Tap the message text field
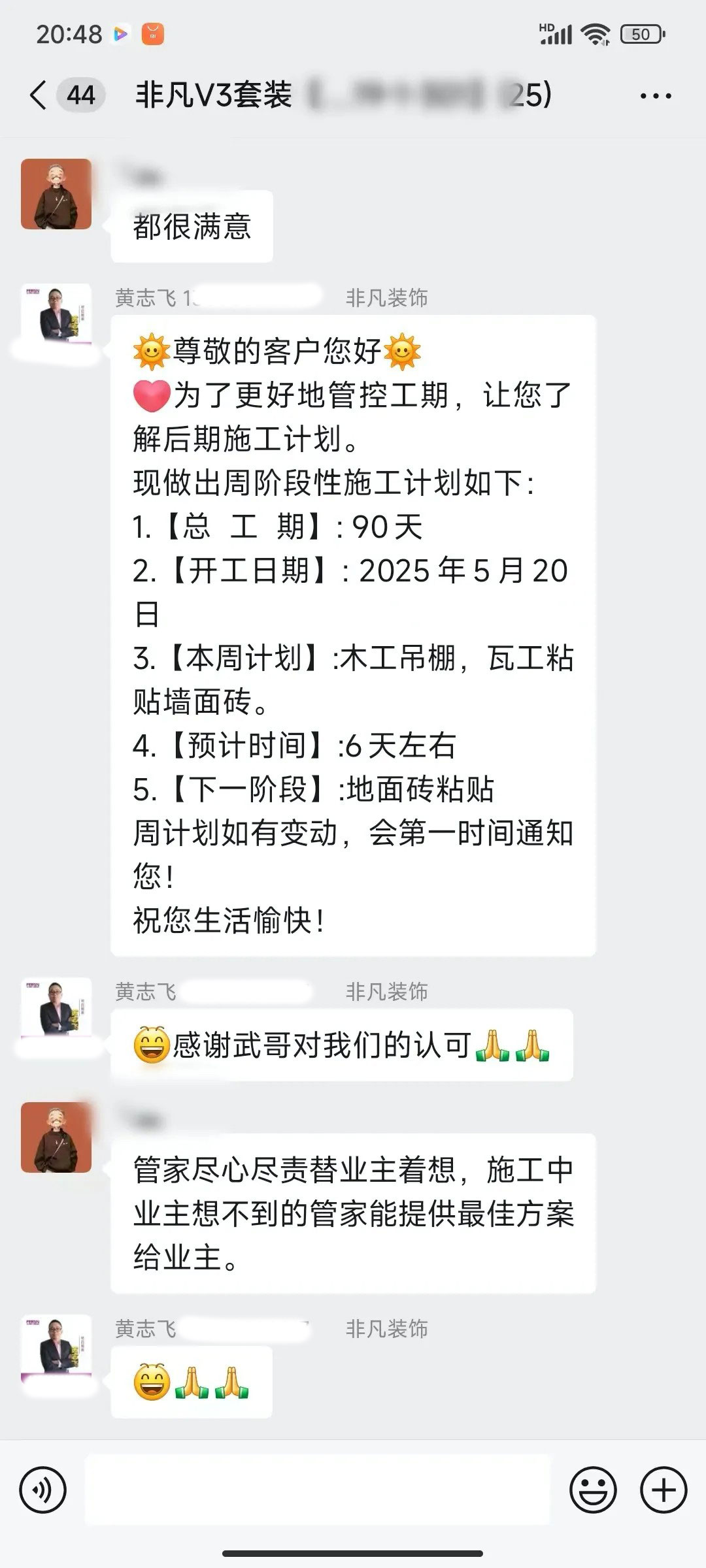Viewport: 706px width, 1568px height. 318,1490
